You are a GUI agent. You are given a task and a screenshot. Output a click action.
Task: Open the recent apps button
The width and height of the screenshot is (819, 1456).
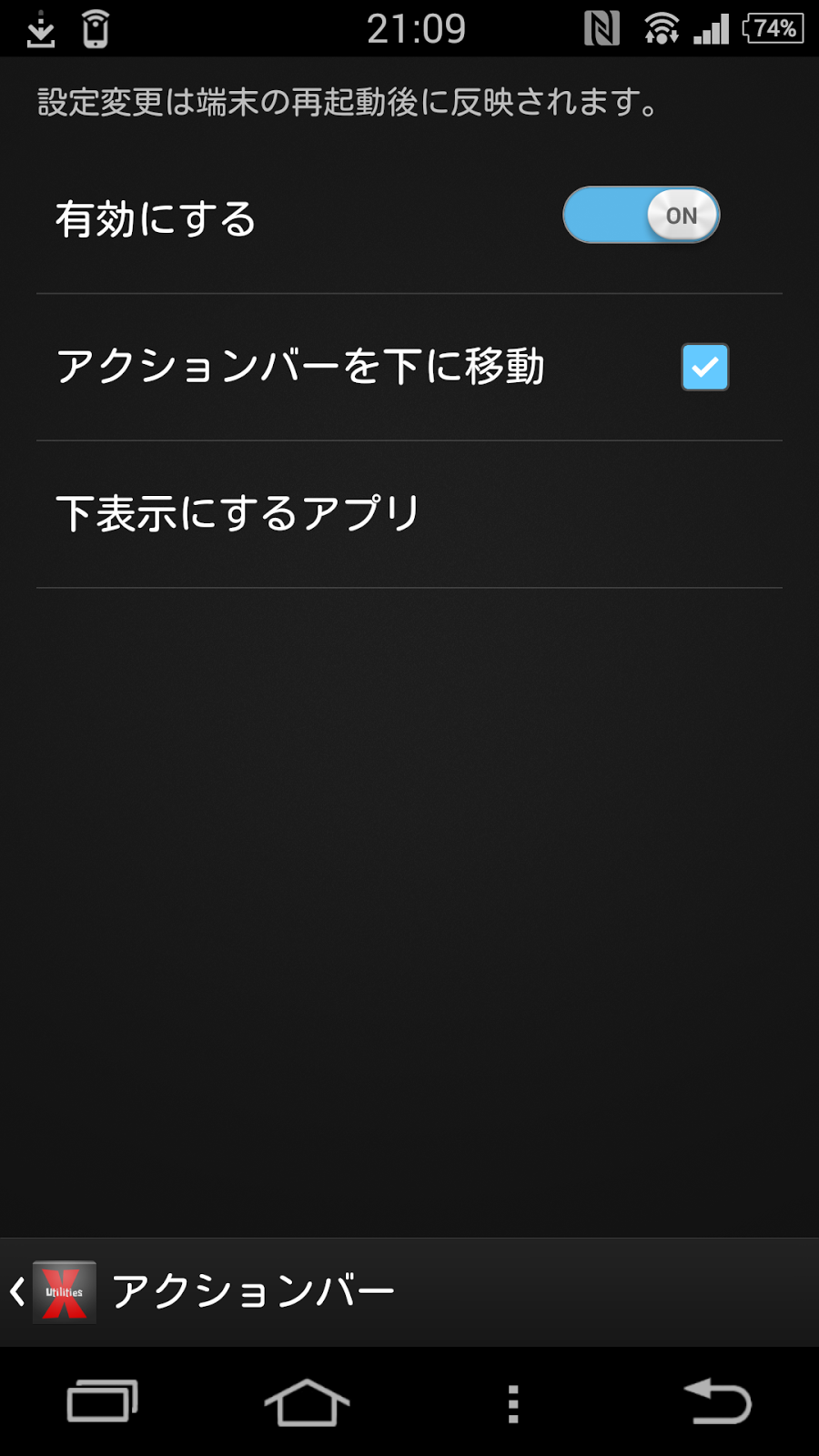(x=102, y=1401)
